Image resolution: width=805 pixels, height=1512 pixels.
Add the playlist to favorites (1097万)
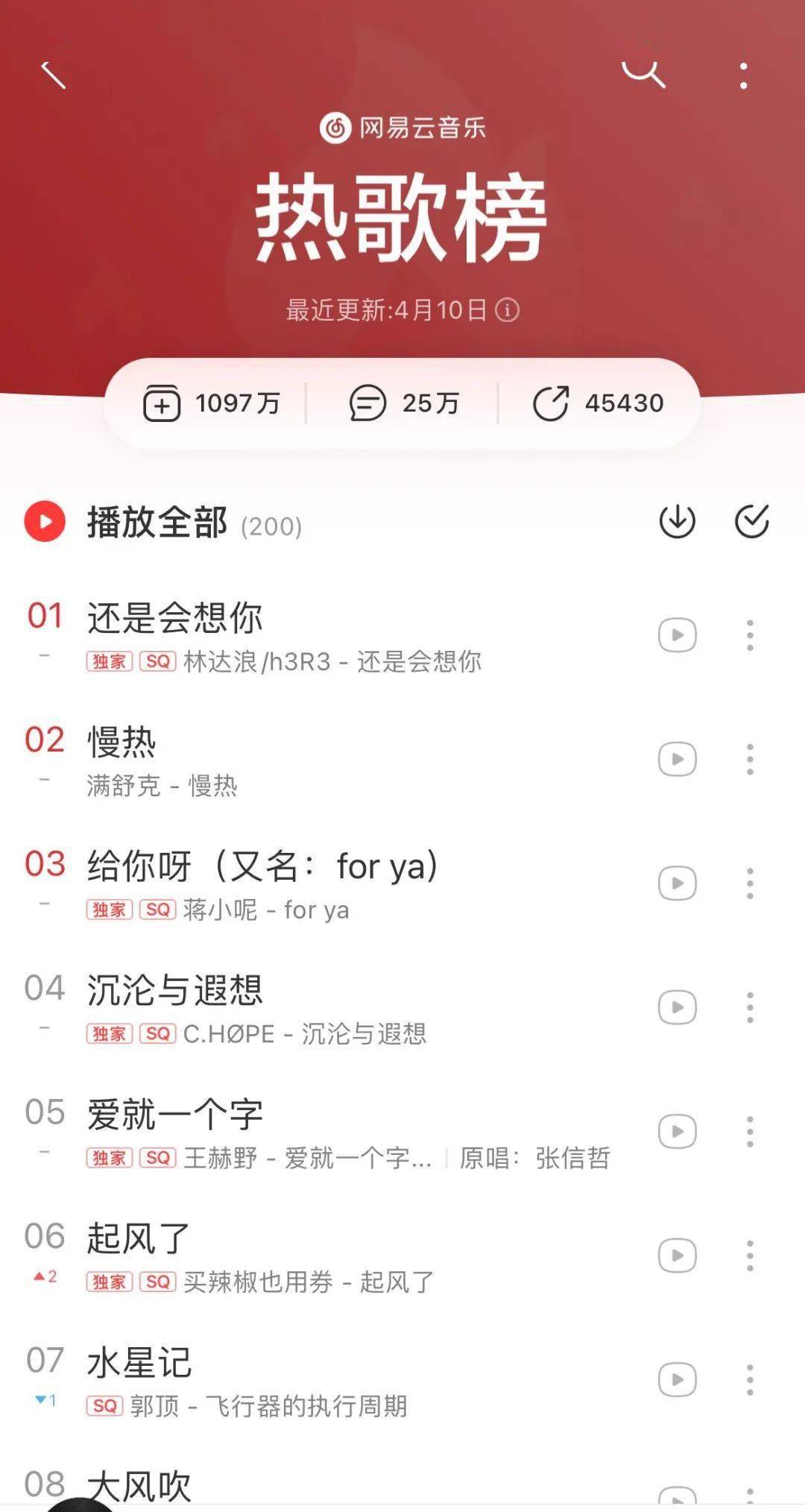point(212,403)
